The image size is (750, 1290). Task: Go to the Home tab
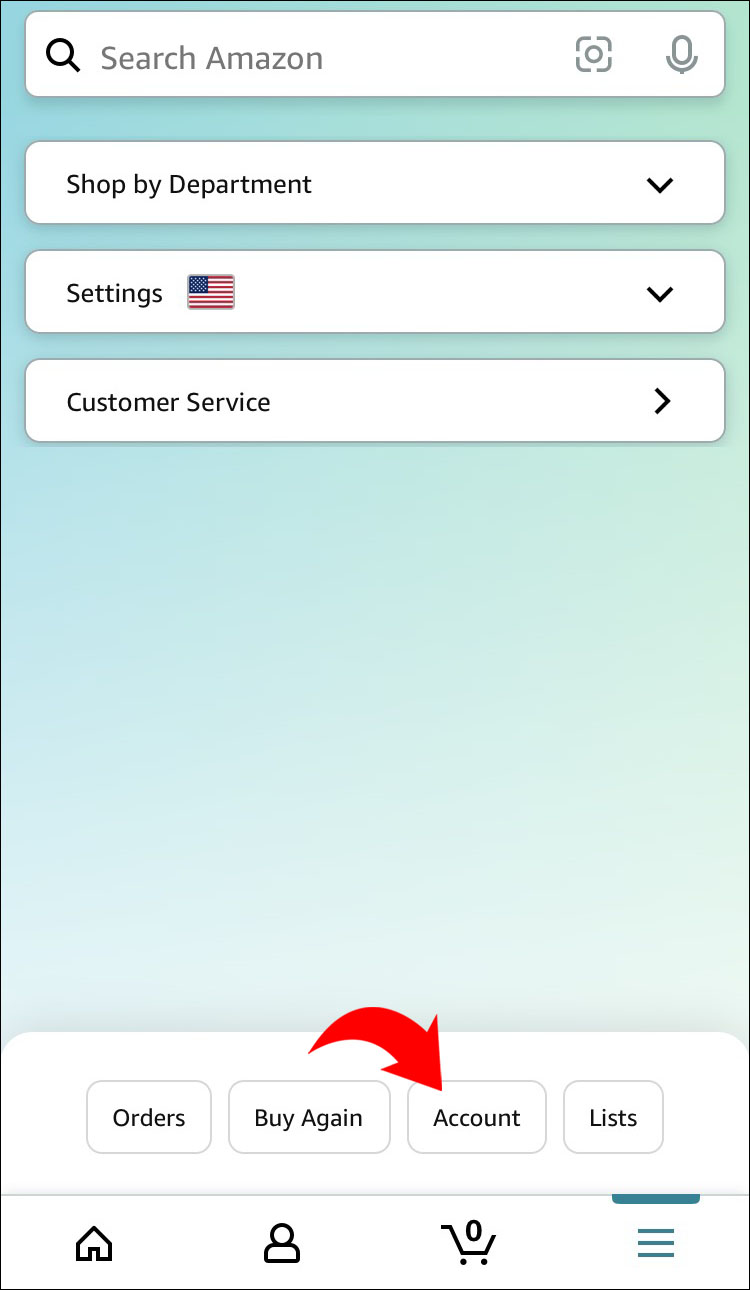[x=94, y=1243]
